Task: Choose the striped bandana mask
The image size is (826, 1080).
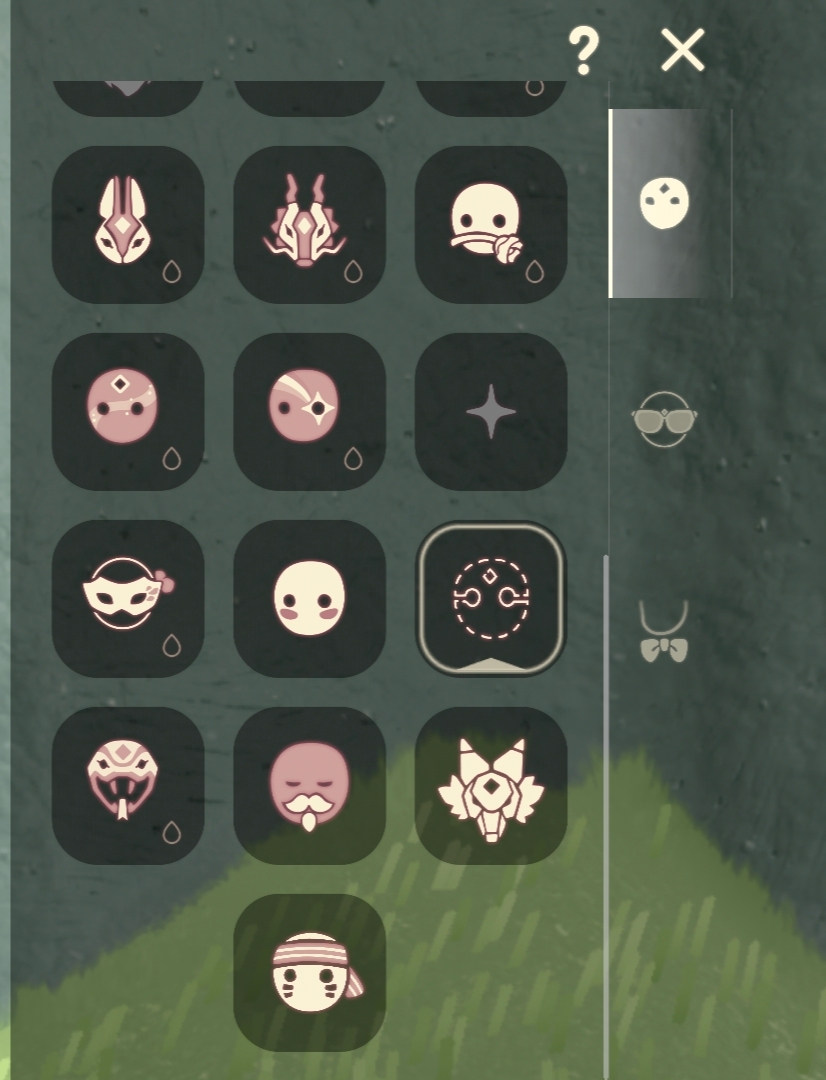Action: click(309, 972)
